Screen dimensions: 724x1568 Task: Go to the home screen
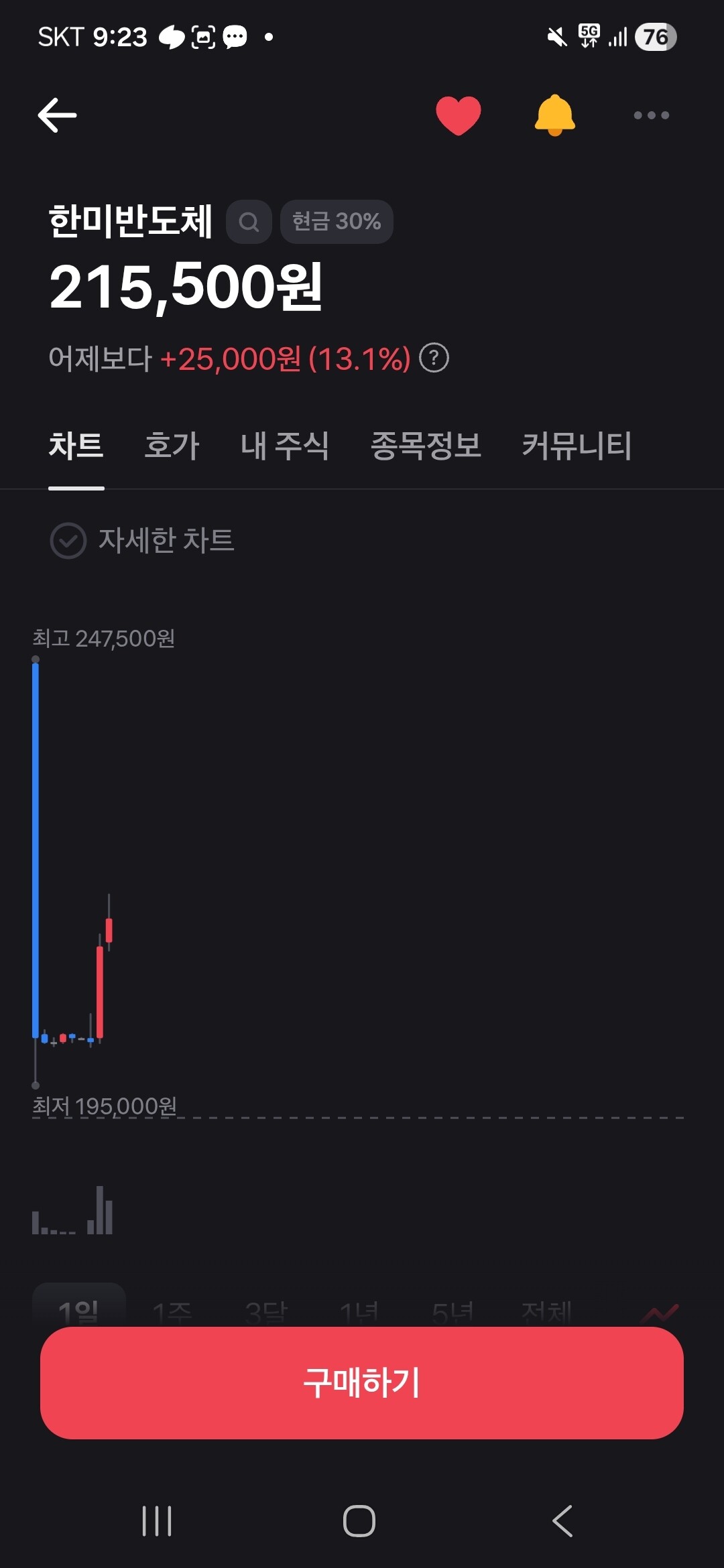coord(359,1521)
